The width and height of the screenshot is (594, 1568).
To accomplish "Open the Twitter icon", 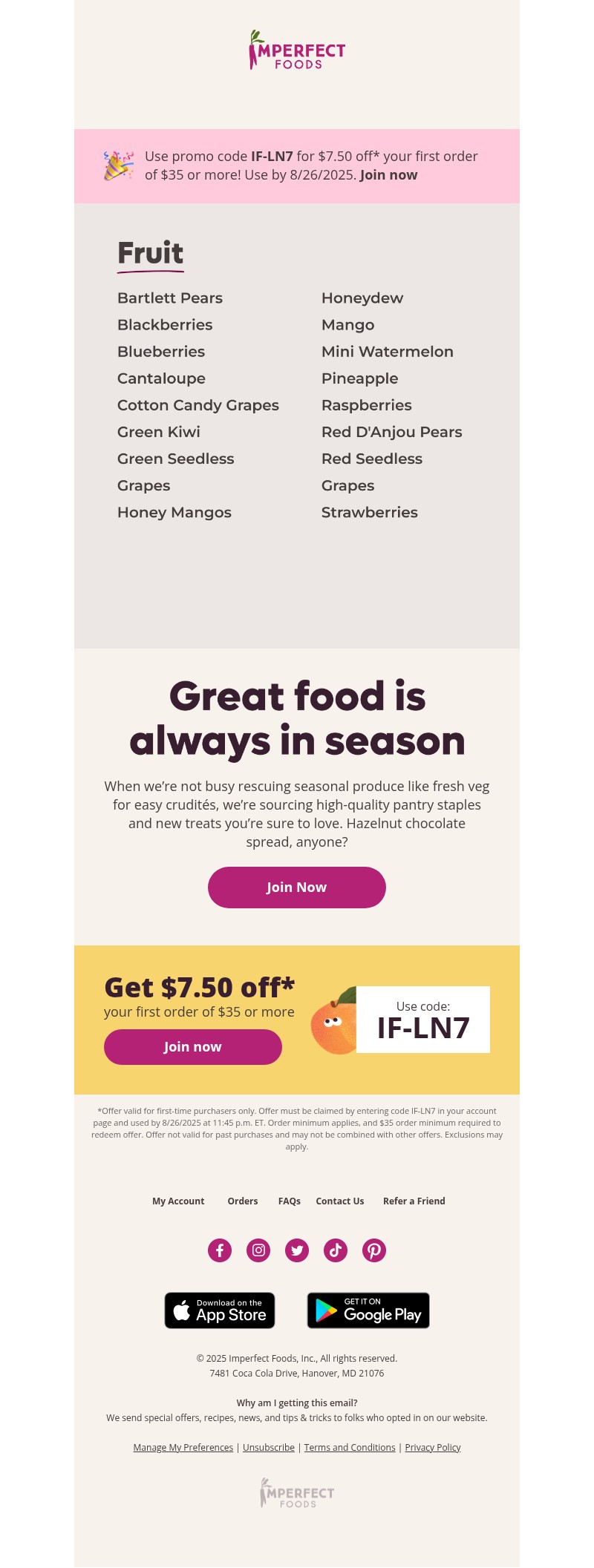I will [297, 1250].
